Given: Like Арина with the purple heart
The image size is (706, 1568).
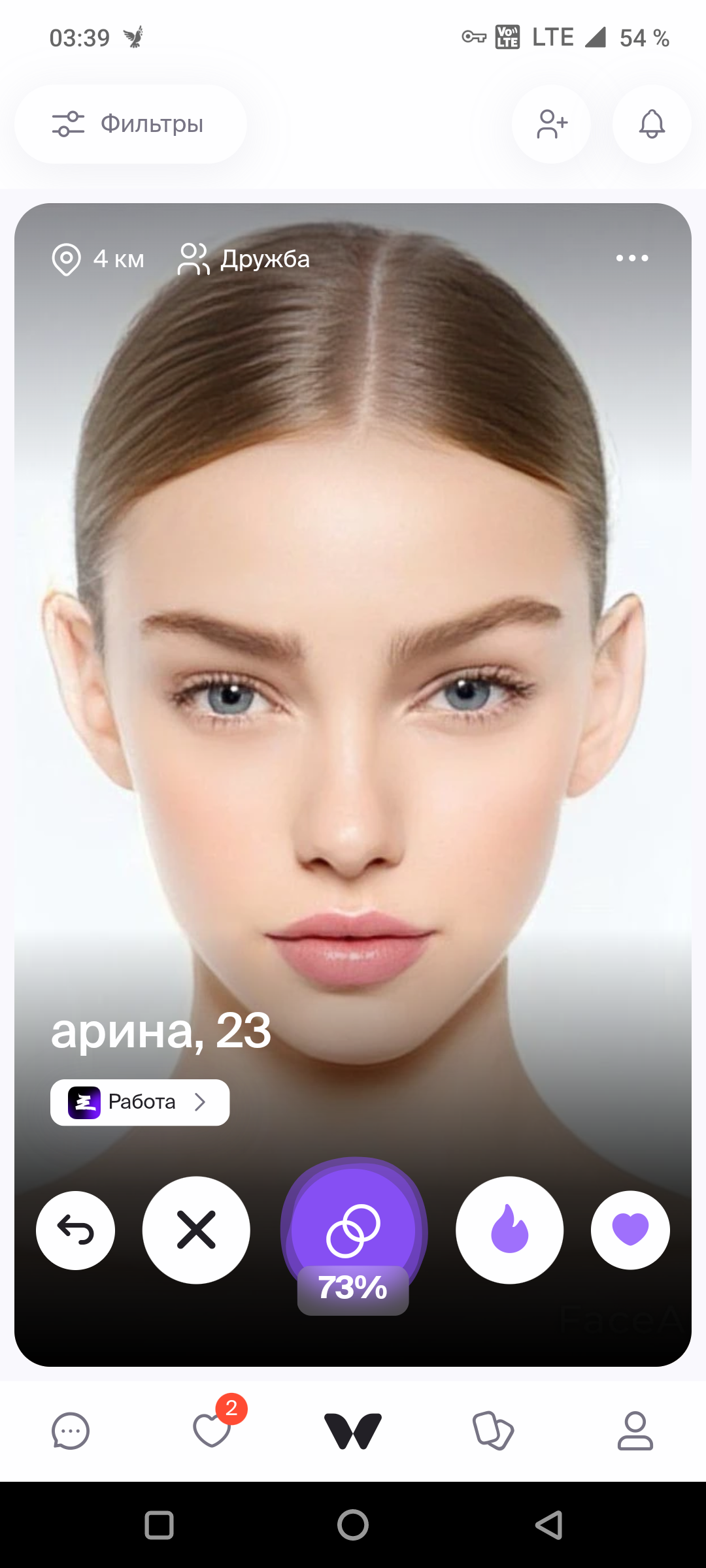Looking at the screenshot, I should 630,1230.
